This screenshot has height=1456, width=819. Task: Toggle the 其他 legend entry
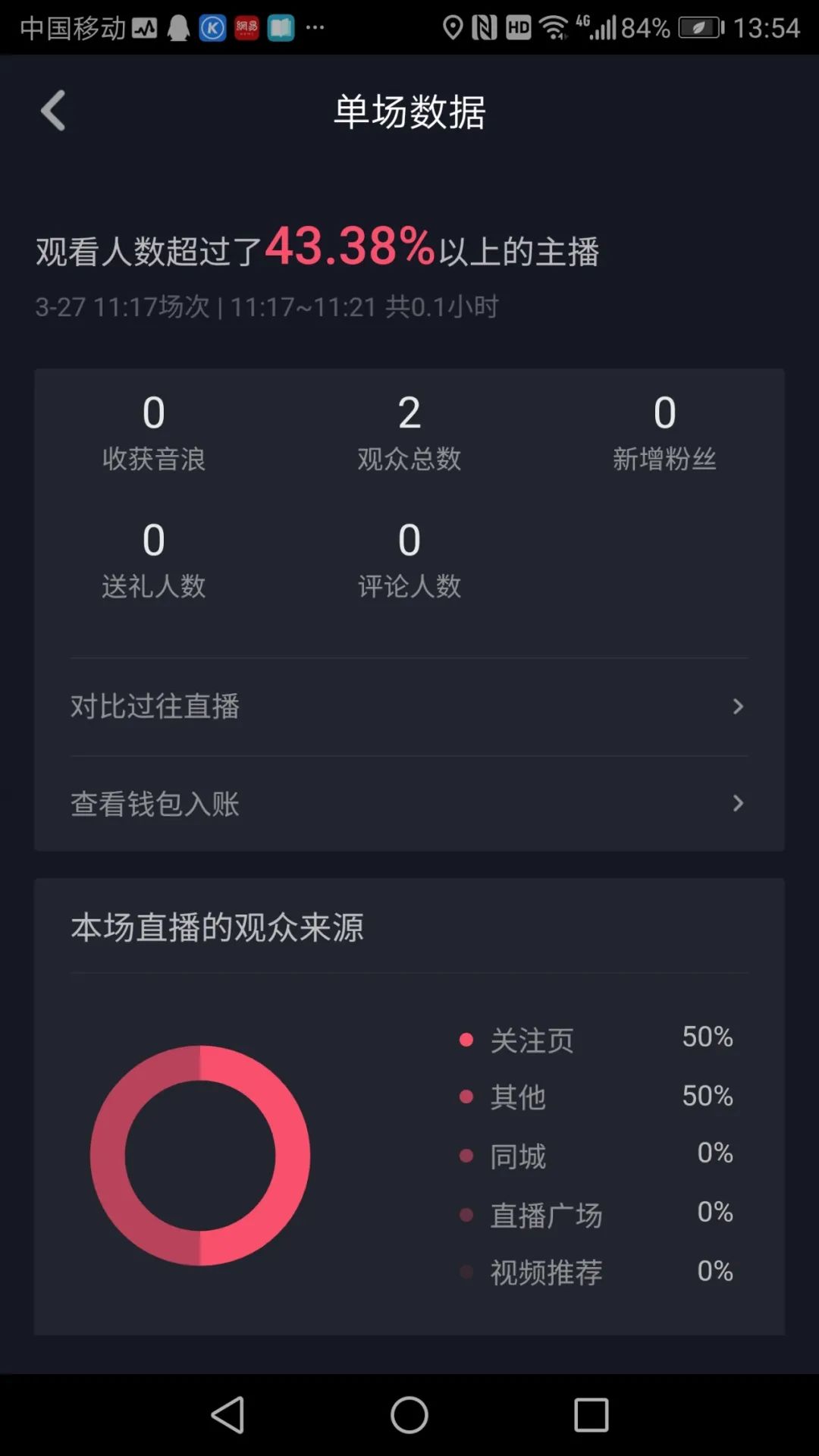[518, 1097]
